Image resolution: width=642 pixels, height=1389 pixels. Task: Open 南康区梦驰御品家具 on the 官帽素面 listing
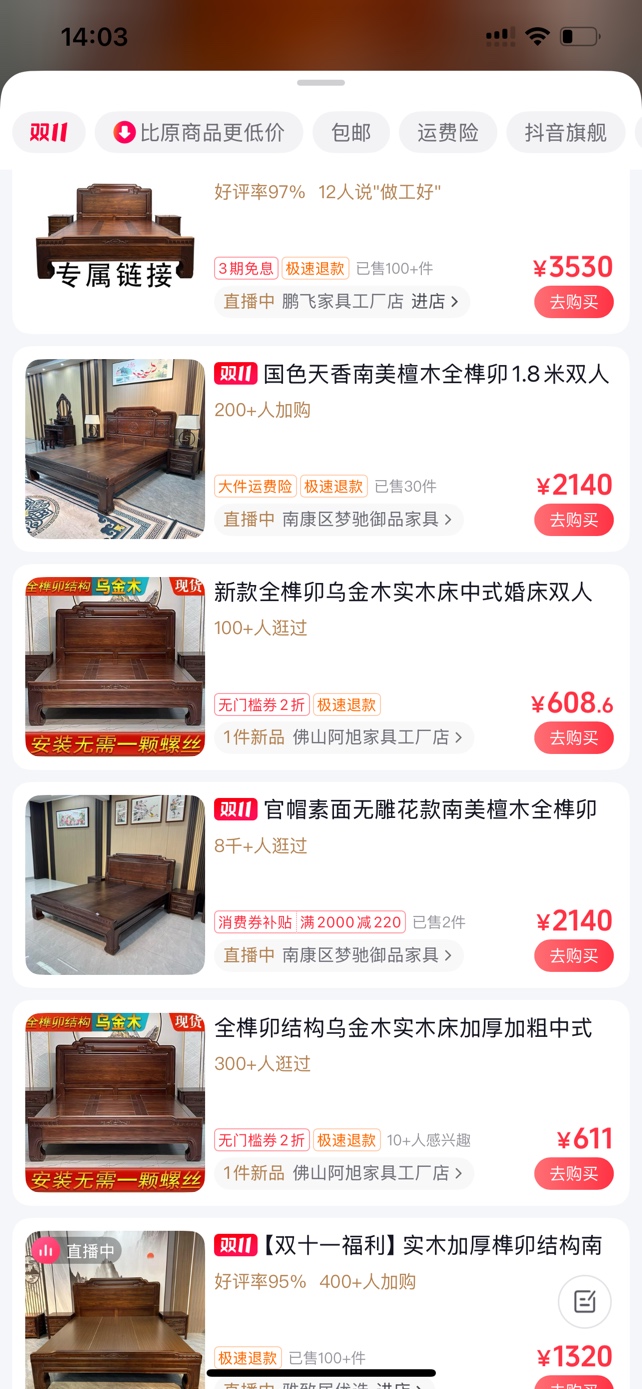338,955
